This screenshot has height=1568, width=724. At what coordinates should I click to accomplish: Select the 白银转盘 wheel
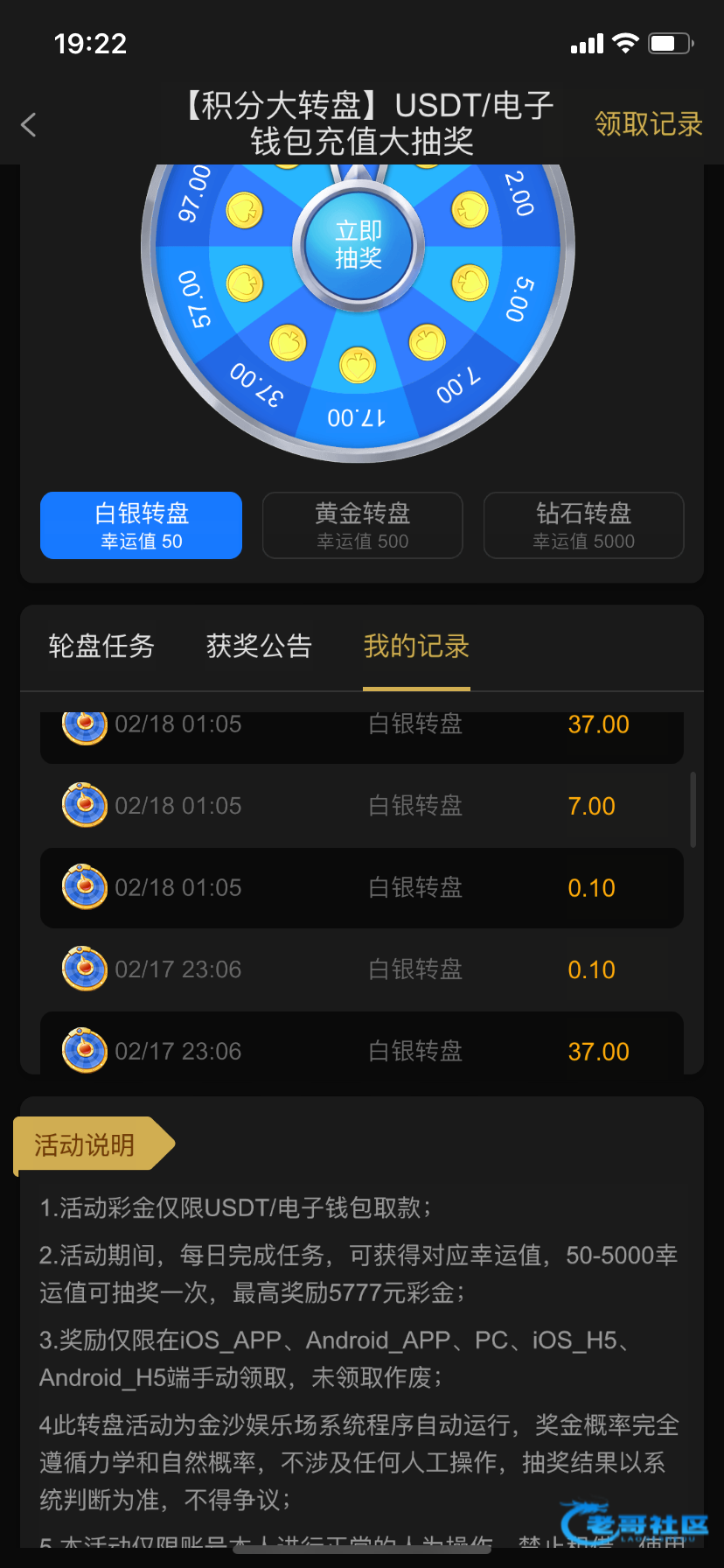(x=142, y=525)
